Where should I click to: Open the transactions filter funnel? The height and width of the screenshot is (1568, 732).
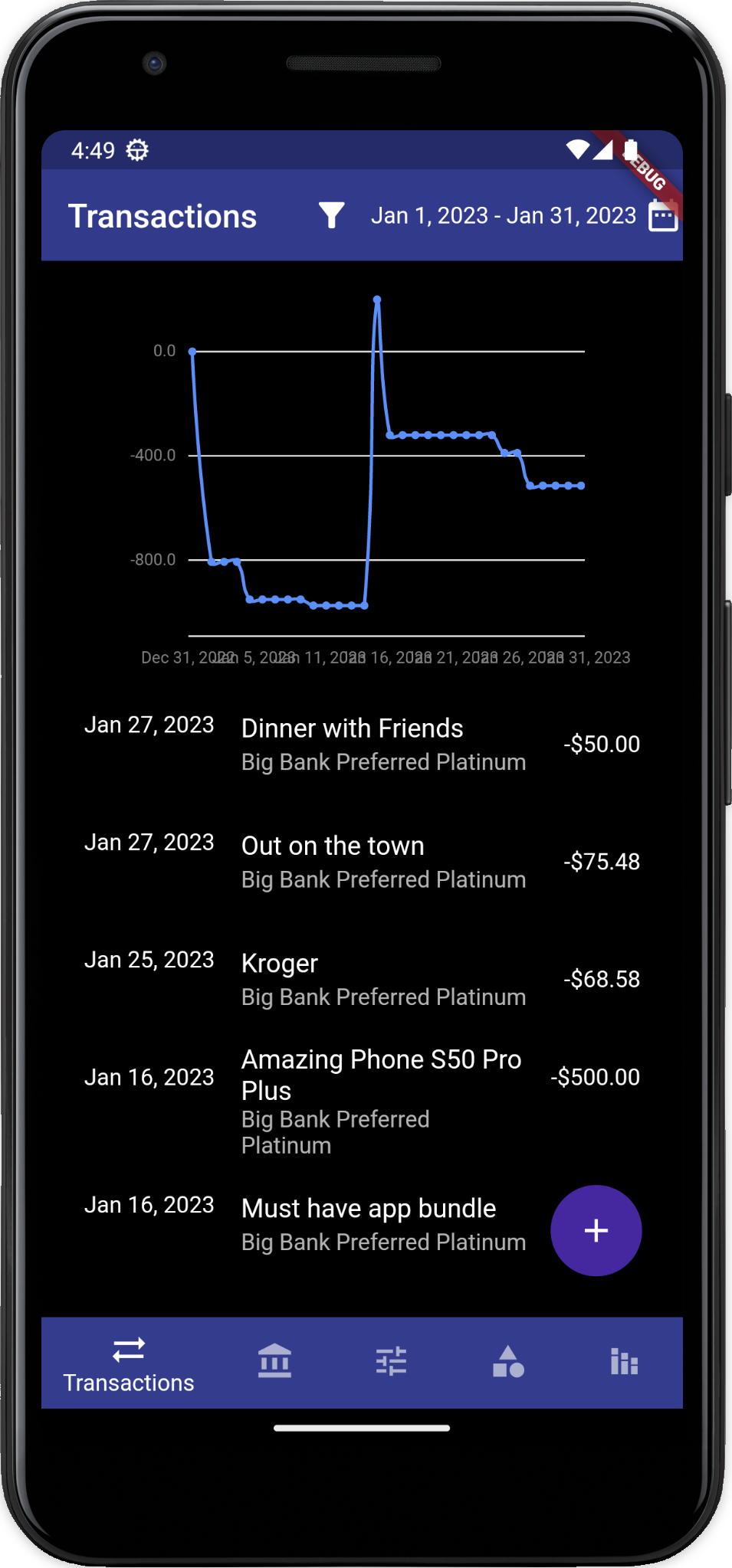[331, 216]
